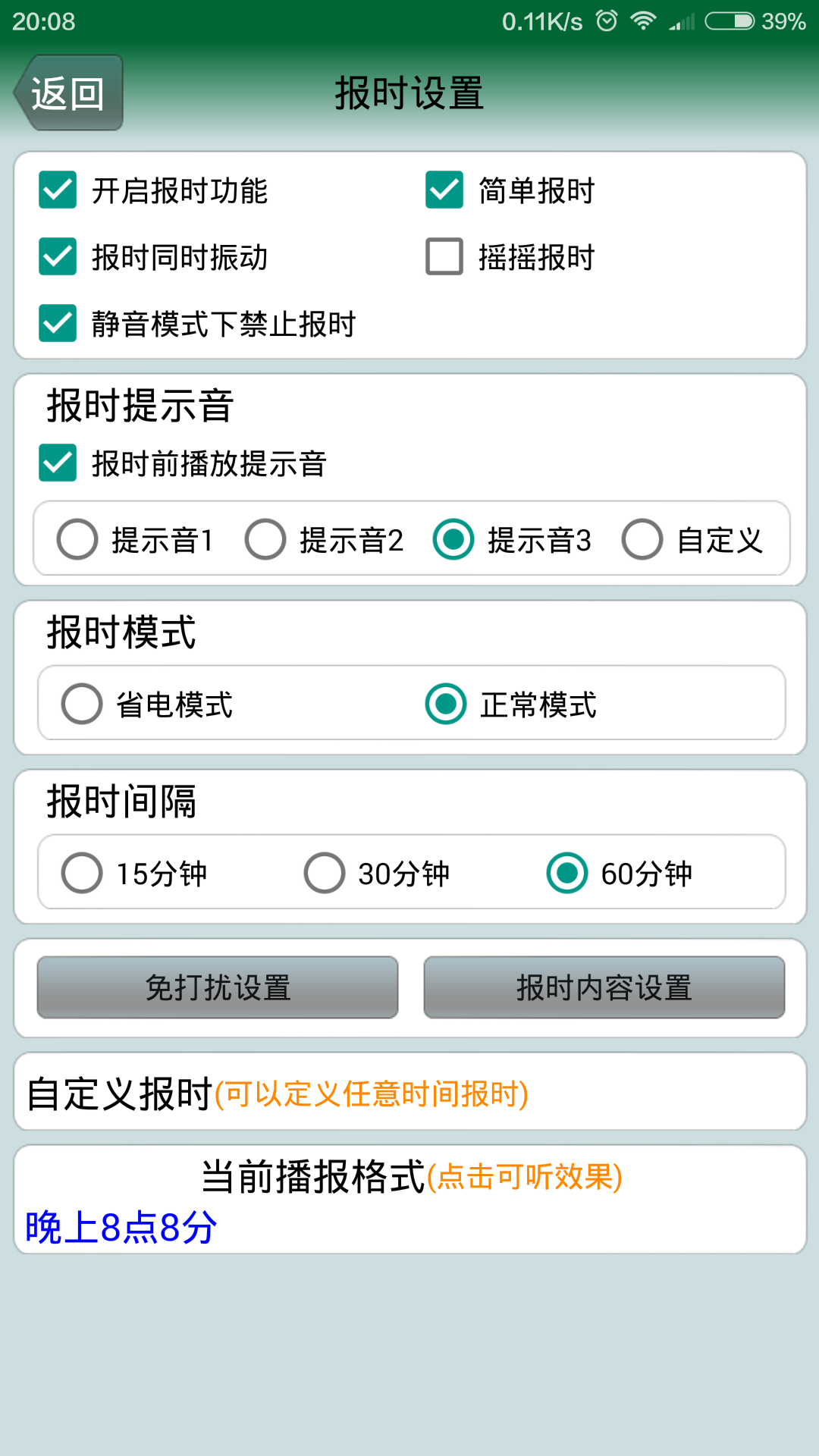The width and height of the screenshot is (819, 1456).
Task: Choose 提示音2 as the alert sound
Action: pos(265,539)
